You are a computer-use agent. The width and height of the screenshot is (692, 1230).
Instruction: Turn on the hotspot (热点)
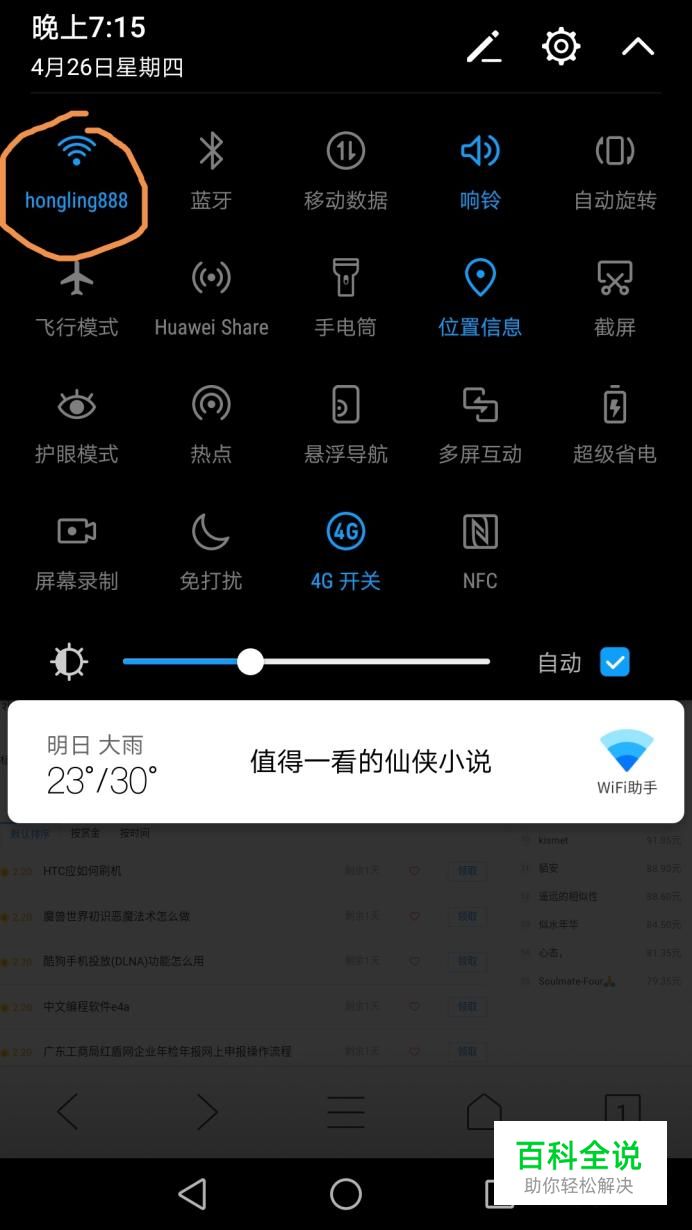[x=211, y=406]
